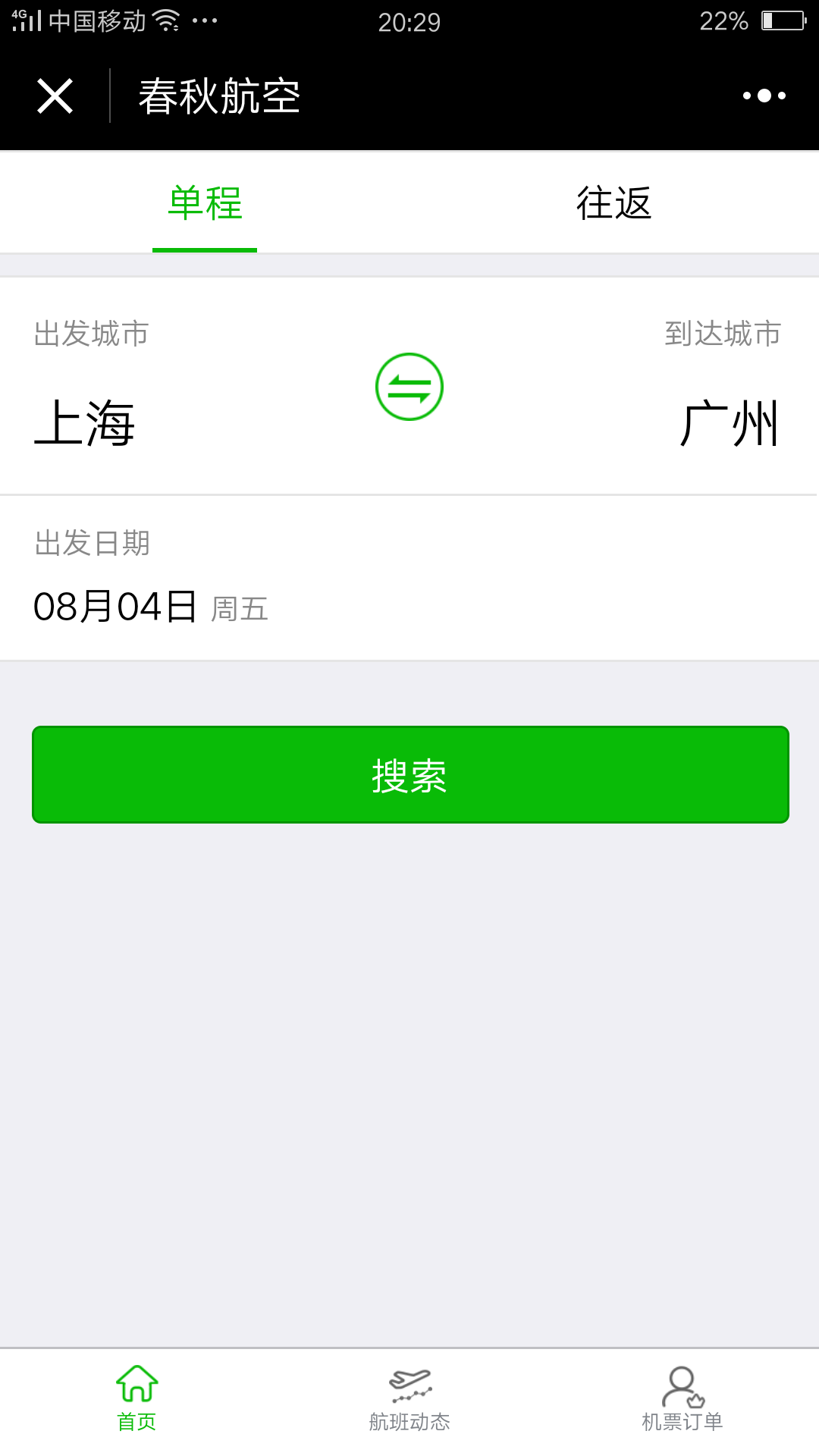This screenshot has height=1456, width=819.
Task: Open the 机票订单 ticket orders tab
Action: pyautogui.click(x=682, y=1398)
